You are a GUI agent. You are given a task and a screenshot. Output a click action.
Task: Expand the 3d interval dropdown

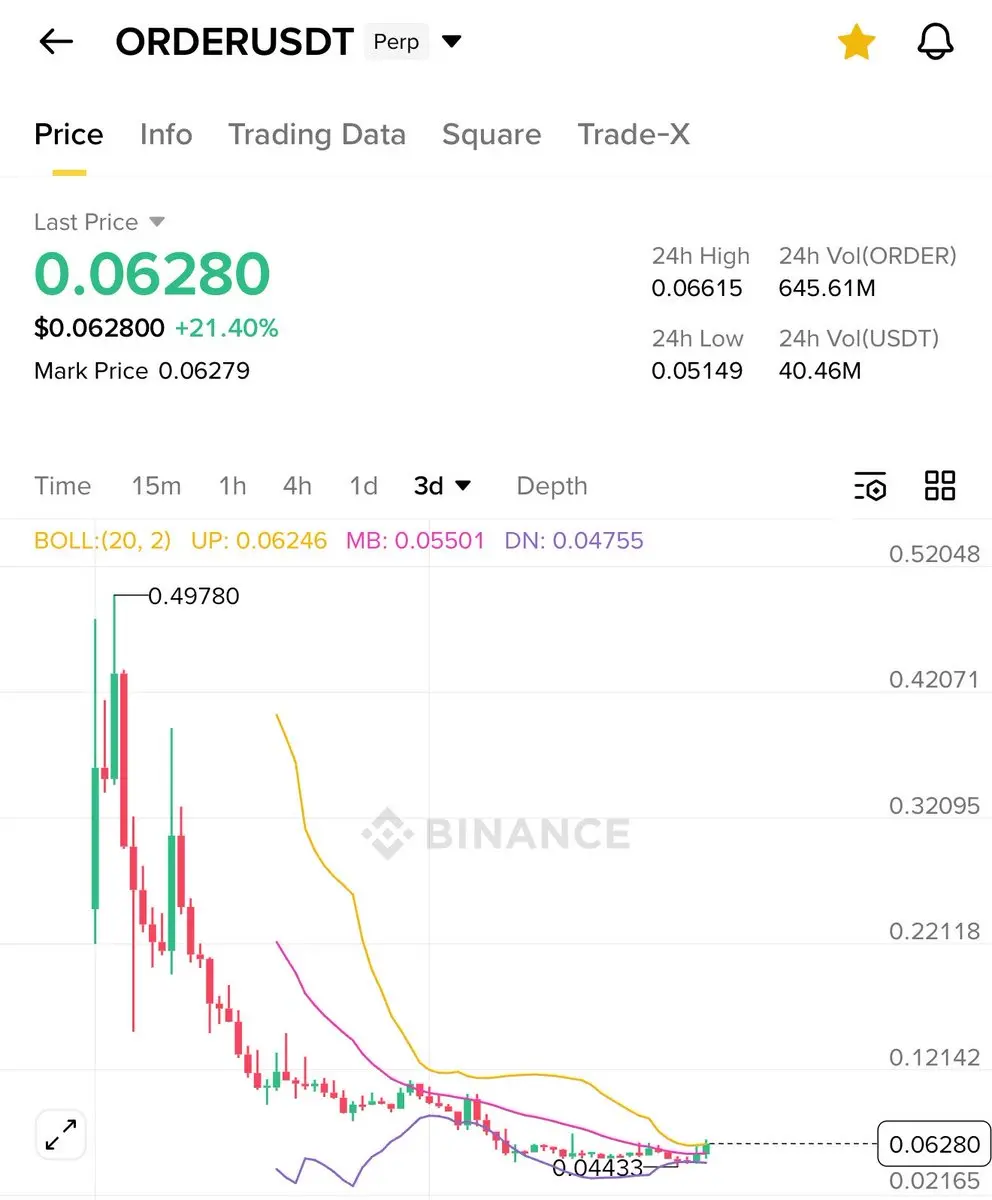pyautogui.click(x=442, y=486)
